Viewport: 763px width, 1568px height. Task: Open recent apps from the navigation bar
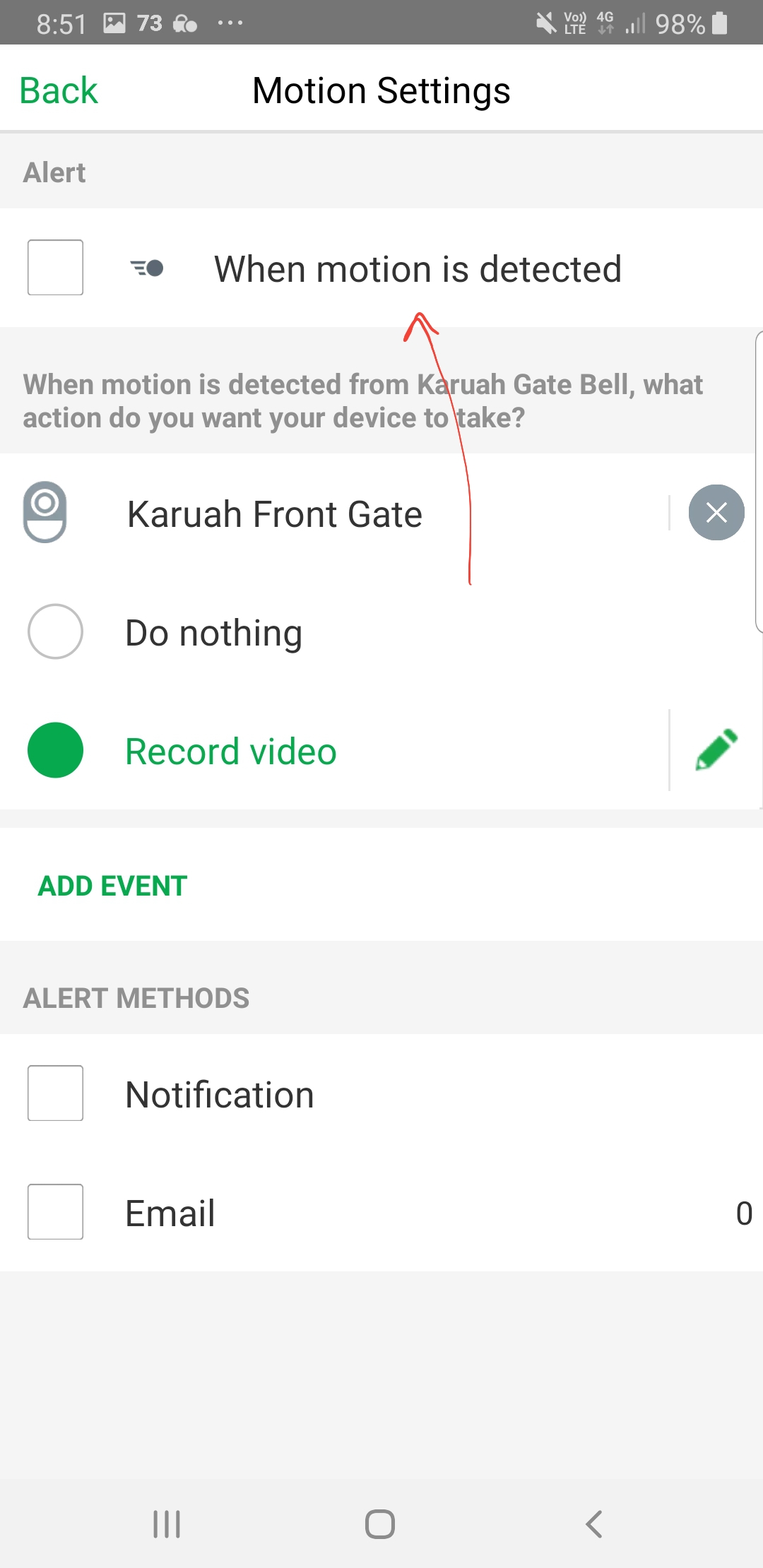coord(167,1524)
